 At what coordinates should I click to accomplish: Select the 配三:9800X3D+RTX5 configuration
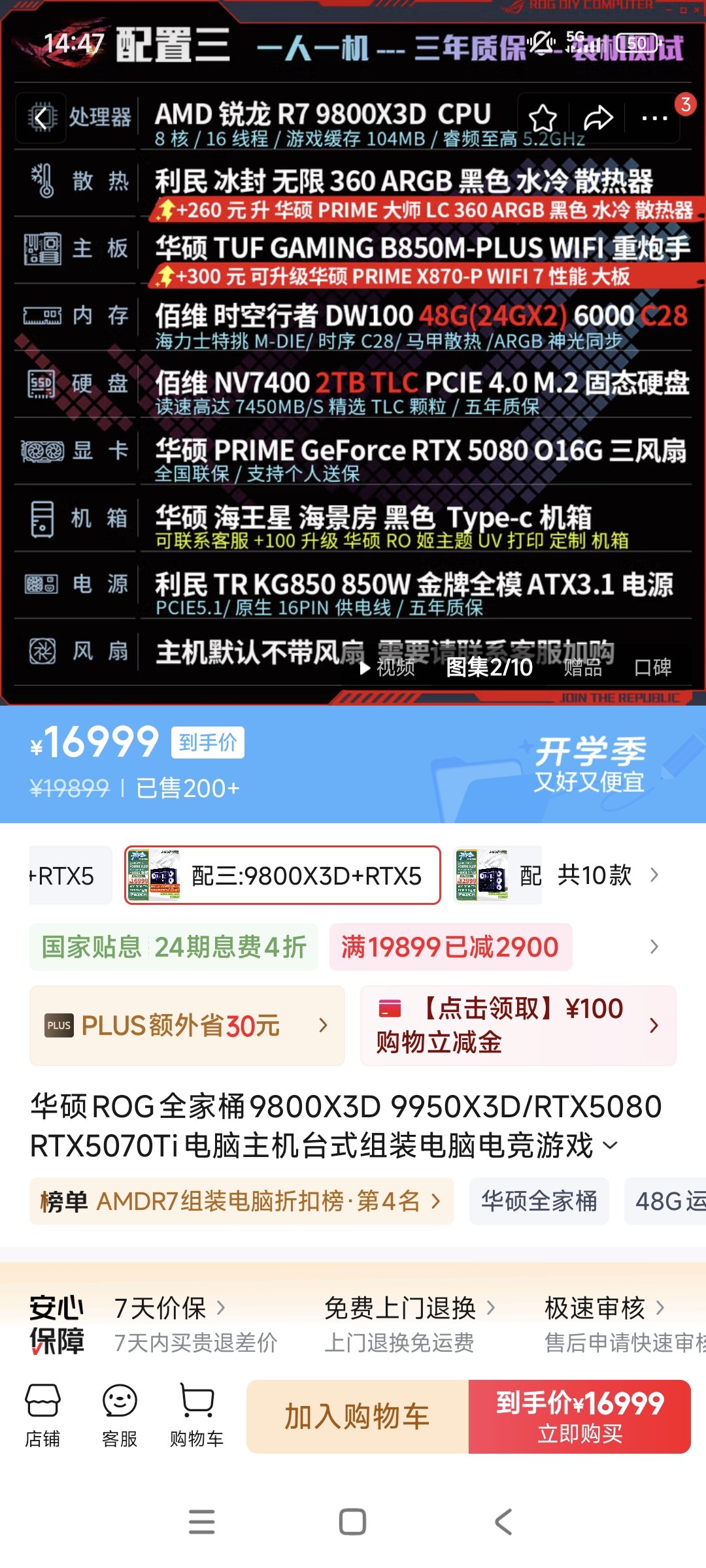tap(282, 875)
